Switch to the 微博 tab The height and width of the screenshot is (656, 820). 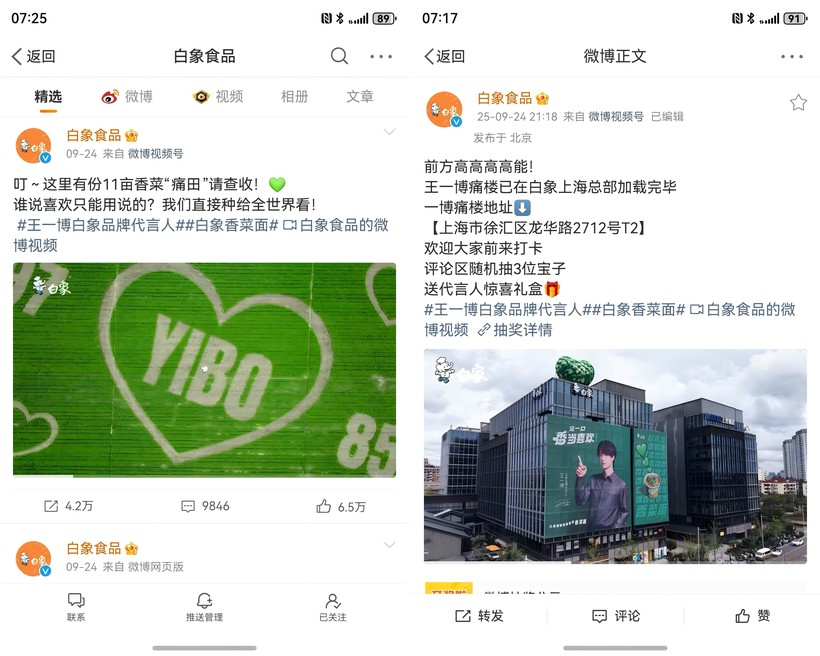(x=127, y=97)
